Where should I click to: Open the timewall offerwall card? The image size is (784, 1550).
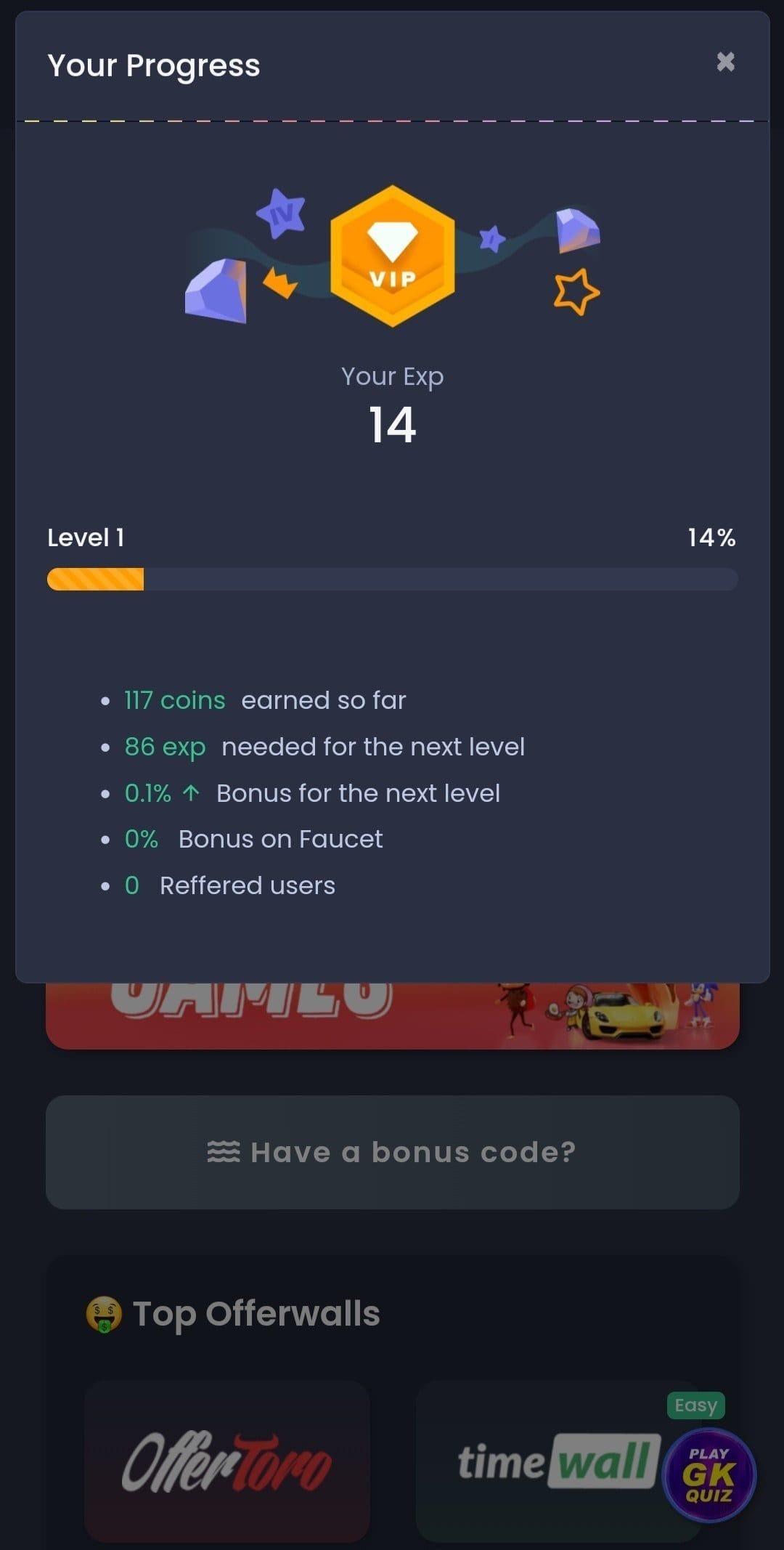[x=537, y=1461]
